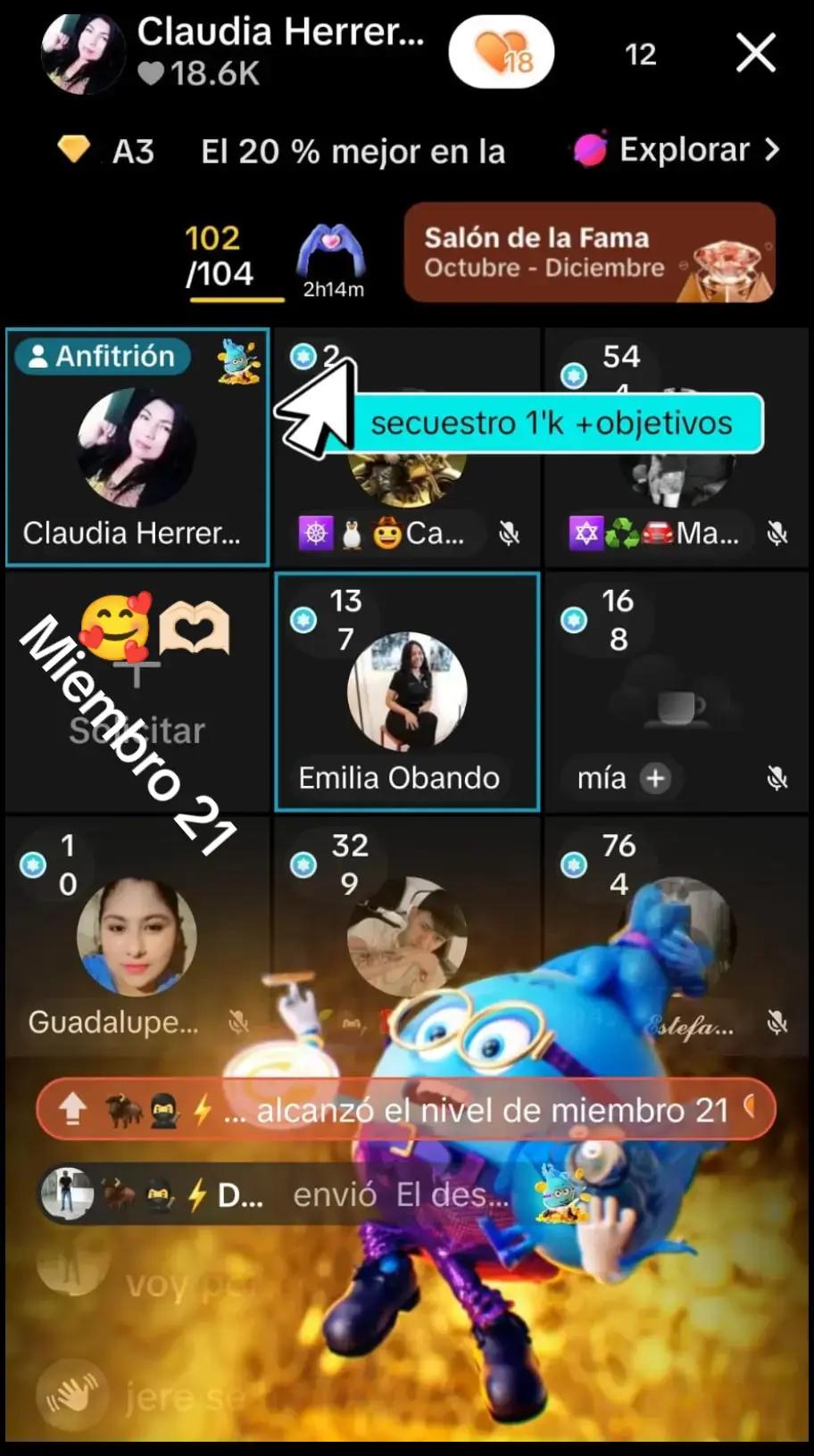Close the live room
The width and height of the screenshot is (814, 1456).
(x=755, y=54)
